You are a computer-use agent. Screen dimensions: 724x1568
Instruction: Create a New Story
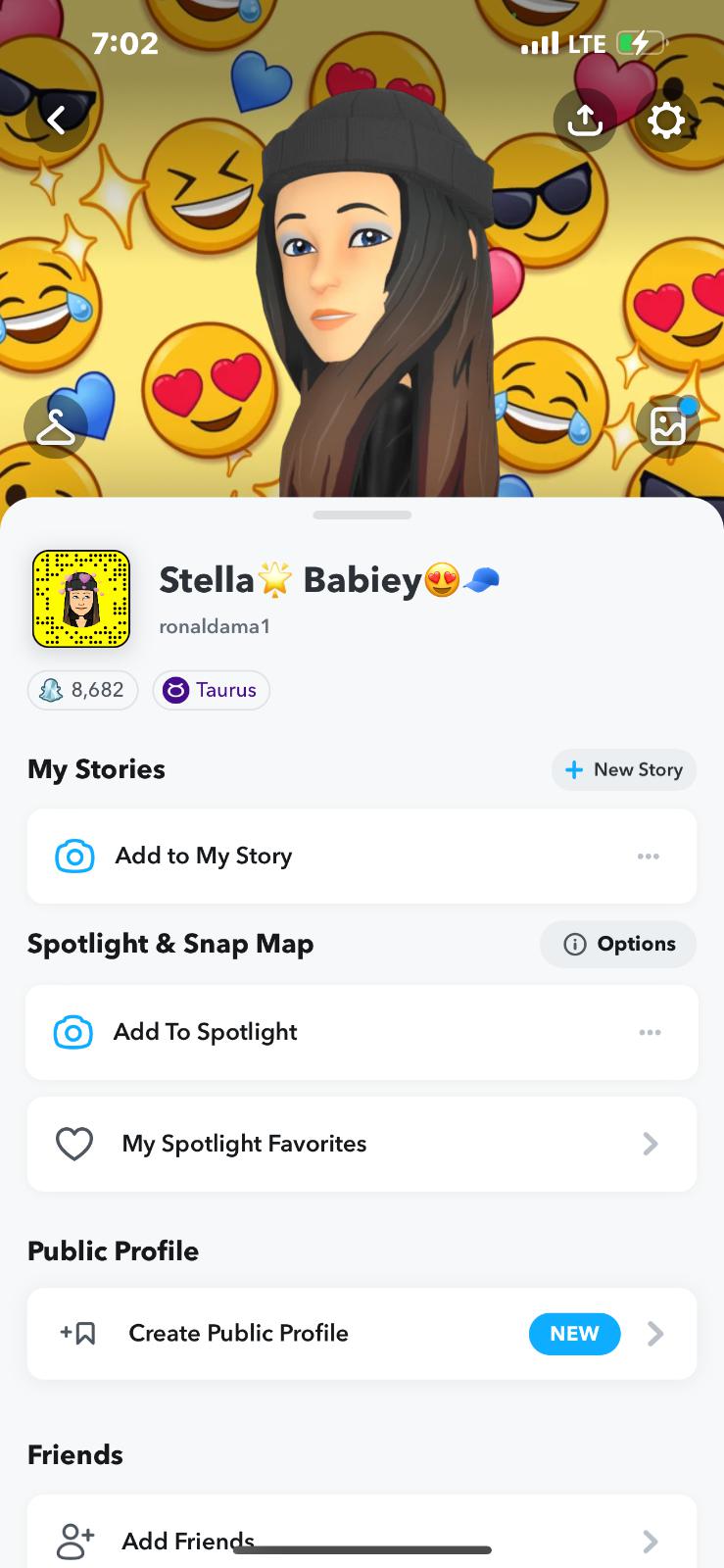pyautogui.click(x=624, y=769)
